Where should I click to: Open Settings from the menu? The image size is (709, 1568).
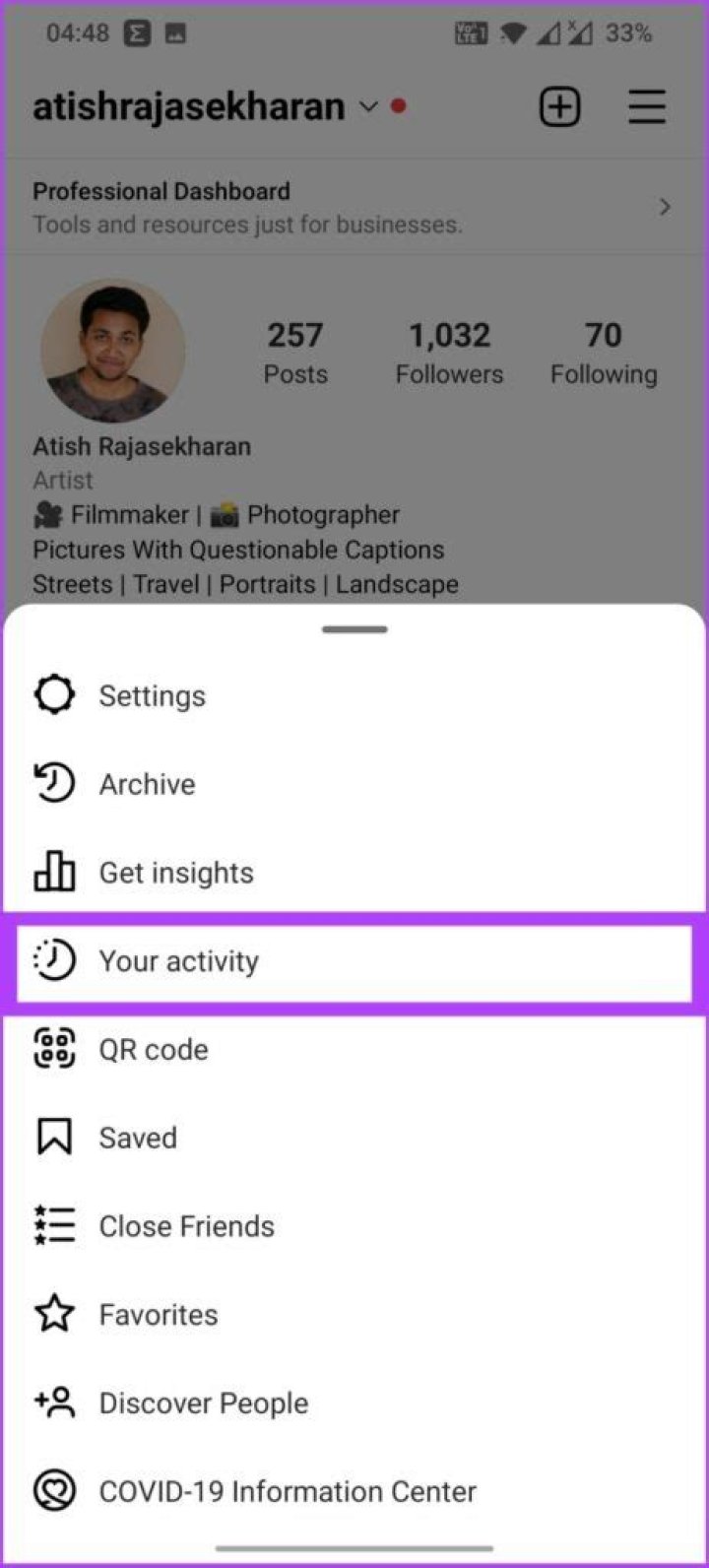tap(152, 694)
